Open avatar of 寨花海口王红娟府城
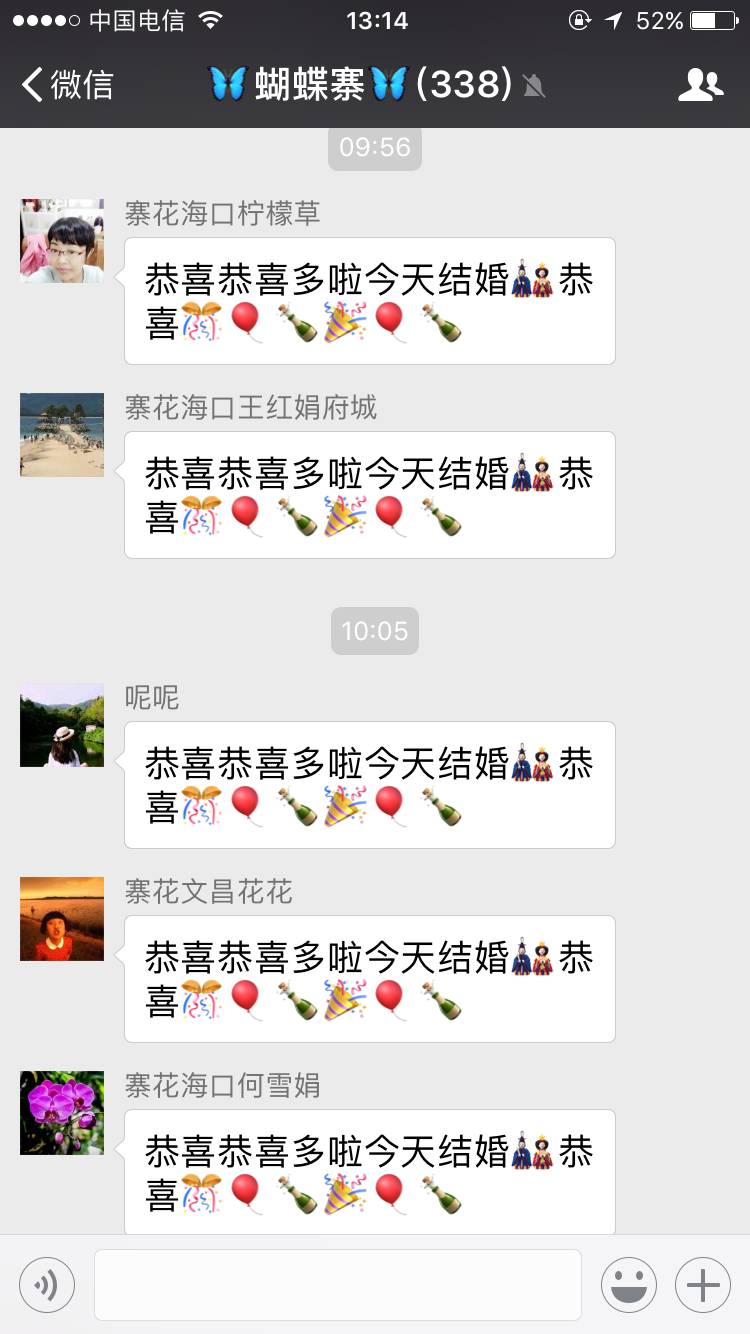Image resolution: width=750 pixels, height=1334 pixels. pos(62,434)
